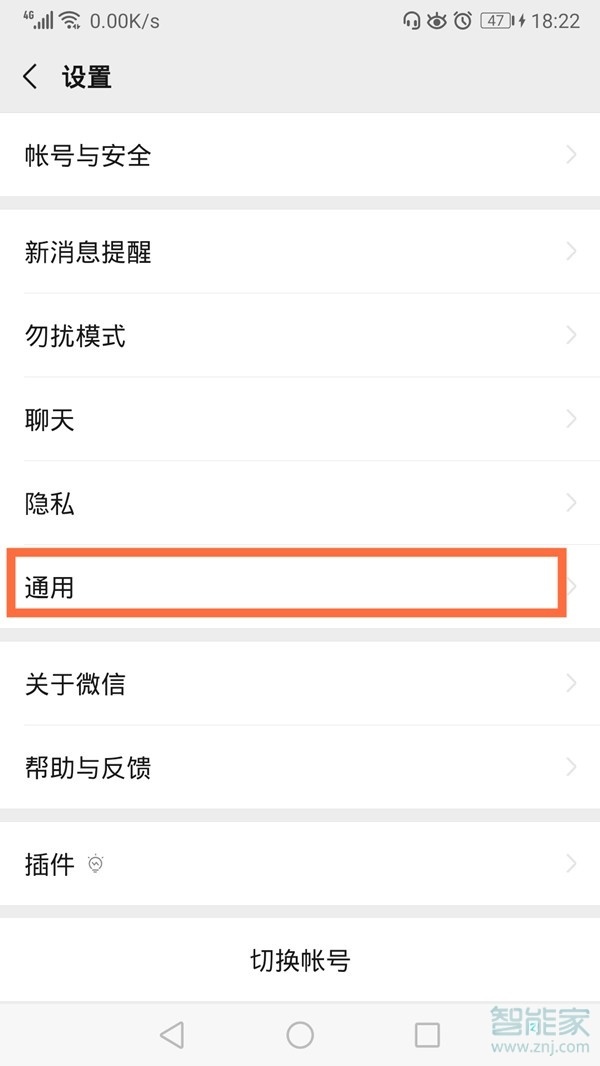
Task: Open the 插件 row
Action: 300,864
